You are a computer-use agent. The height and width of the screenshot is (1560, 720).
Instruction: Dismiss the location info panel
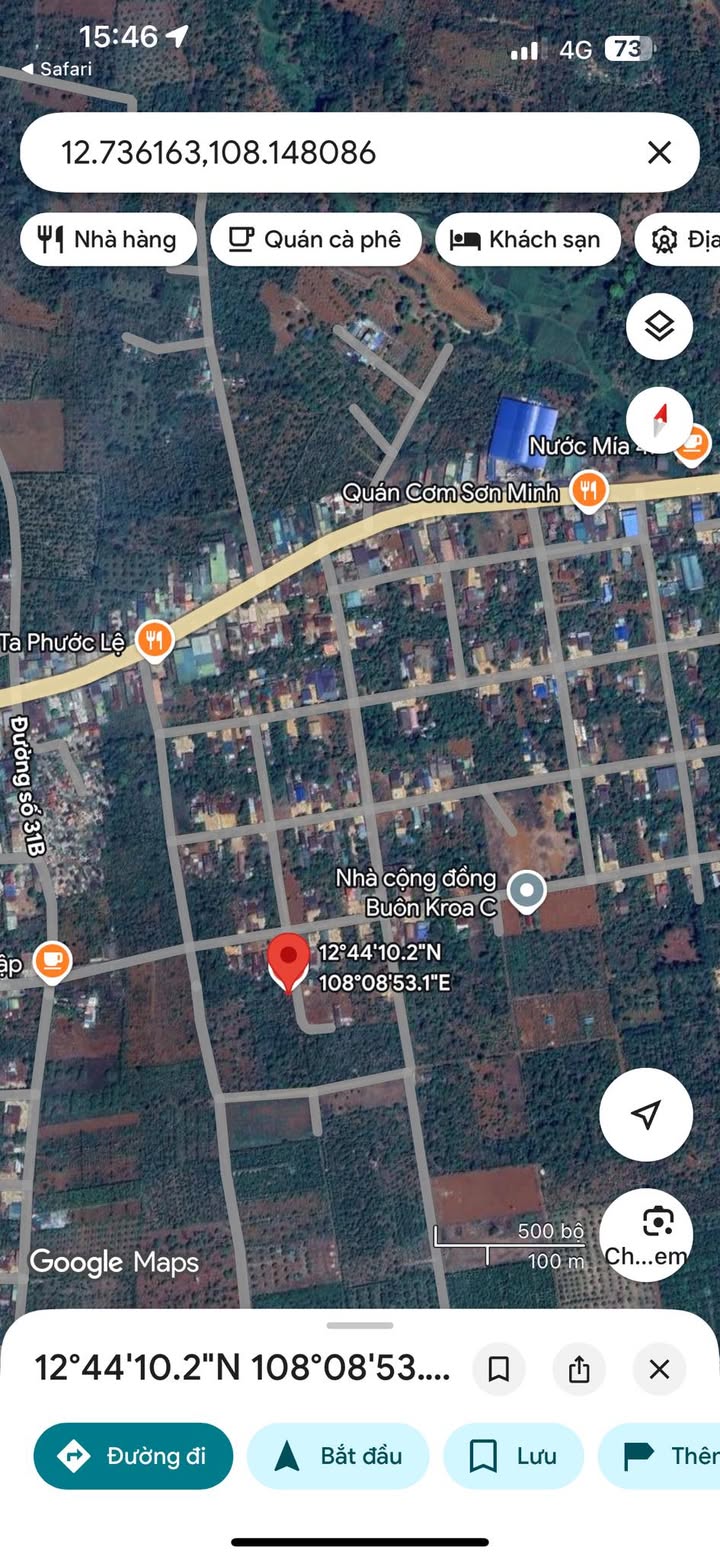(659, 1369)
